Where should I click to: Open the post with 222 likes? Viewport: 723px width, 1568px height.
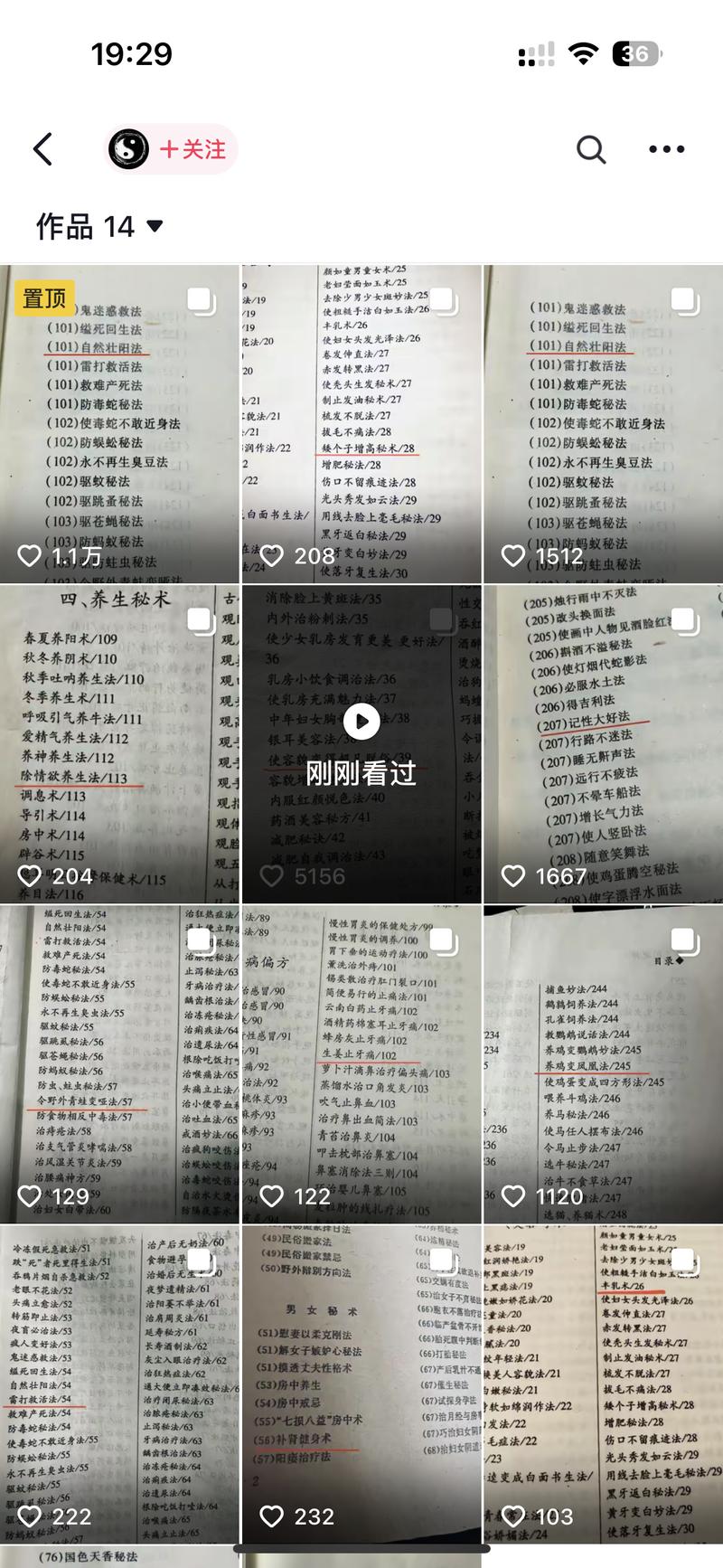coord(119,1384)
